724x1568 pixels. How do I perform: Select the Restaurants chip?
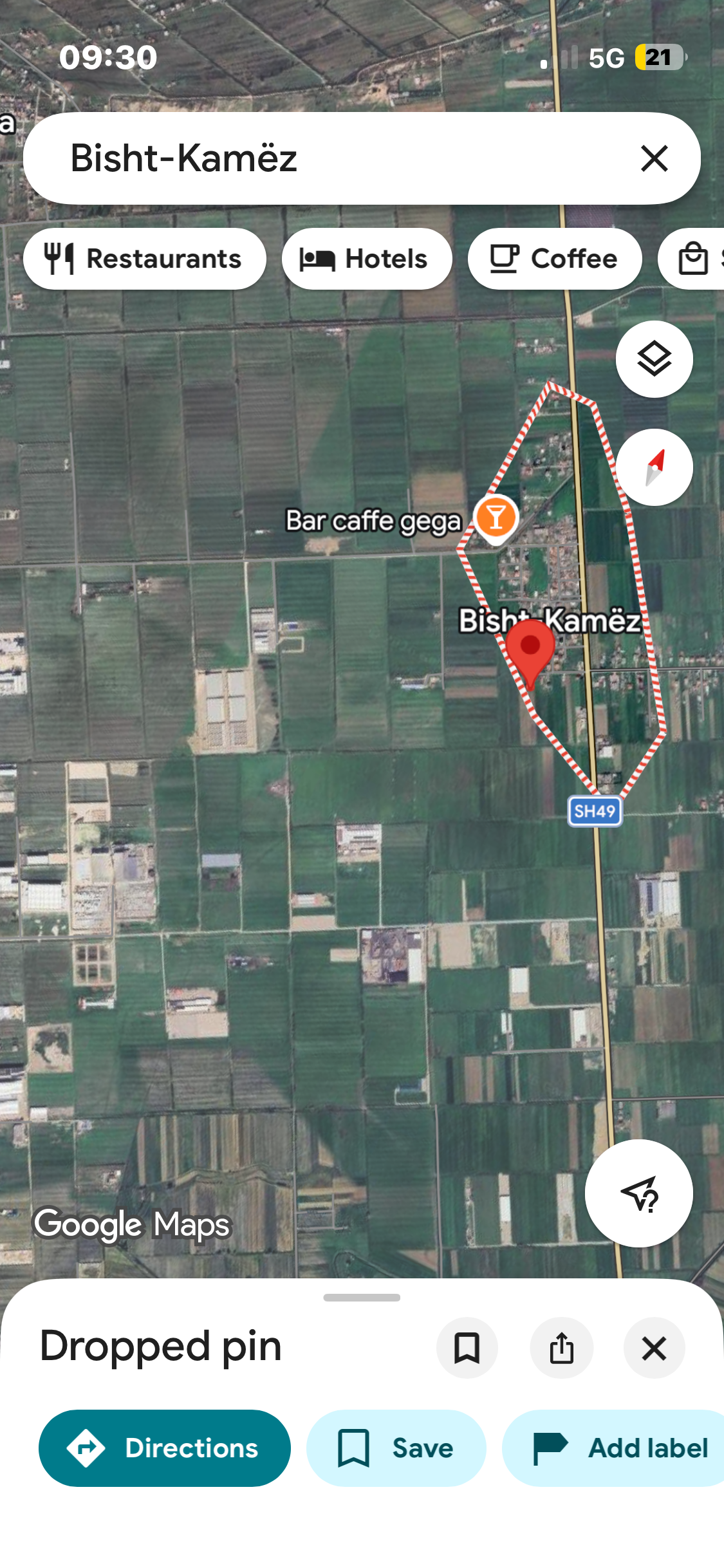click(144, 259)
